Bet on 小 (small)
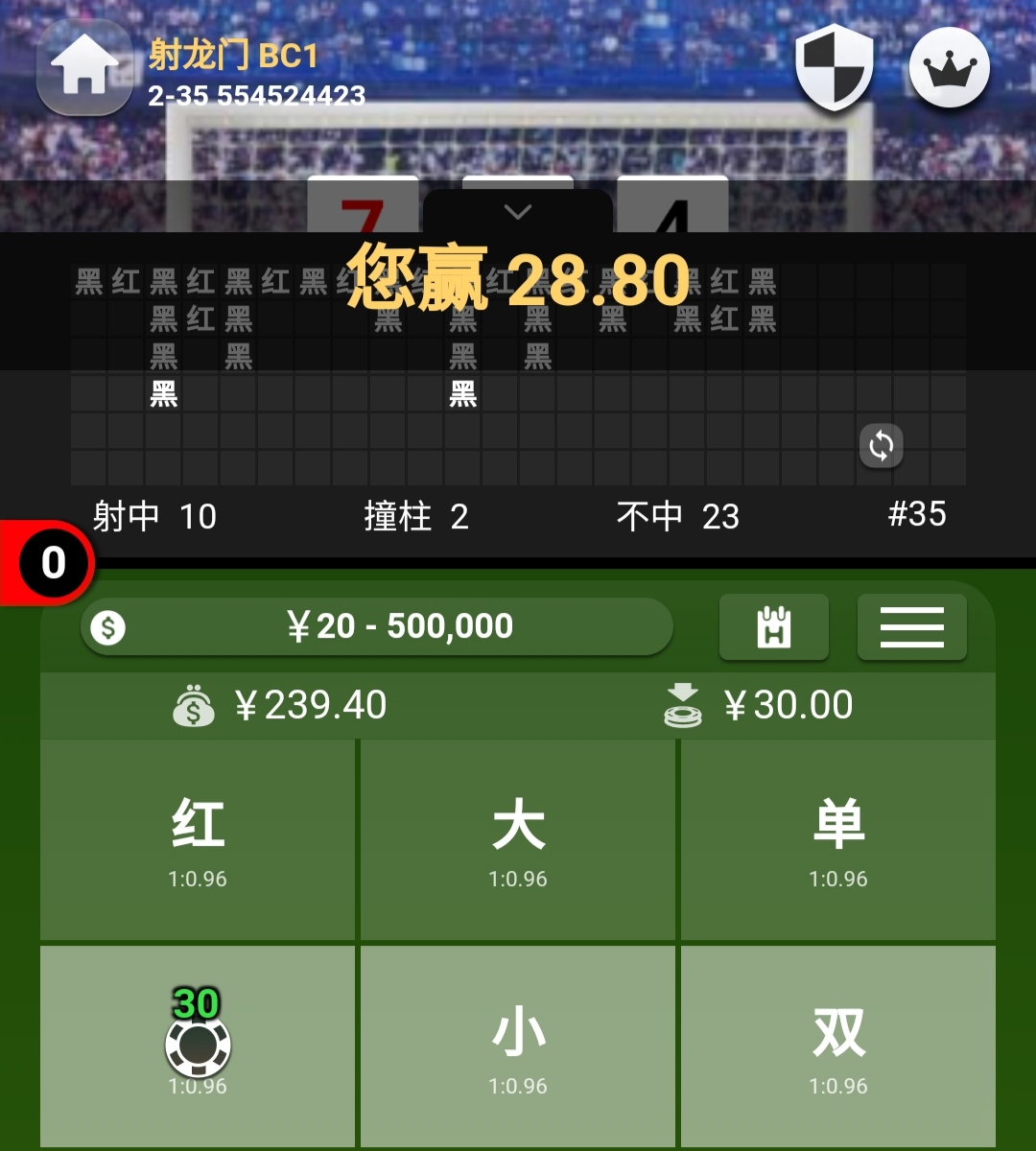This screenshot has width=1036, height=1151. click(x=518, y=1045)
